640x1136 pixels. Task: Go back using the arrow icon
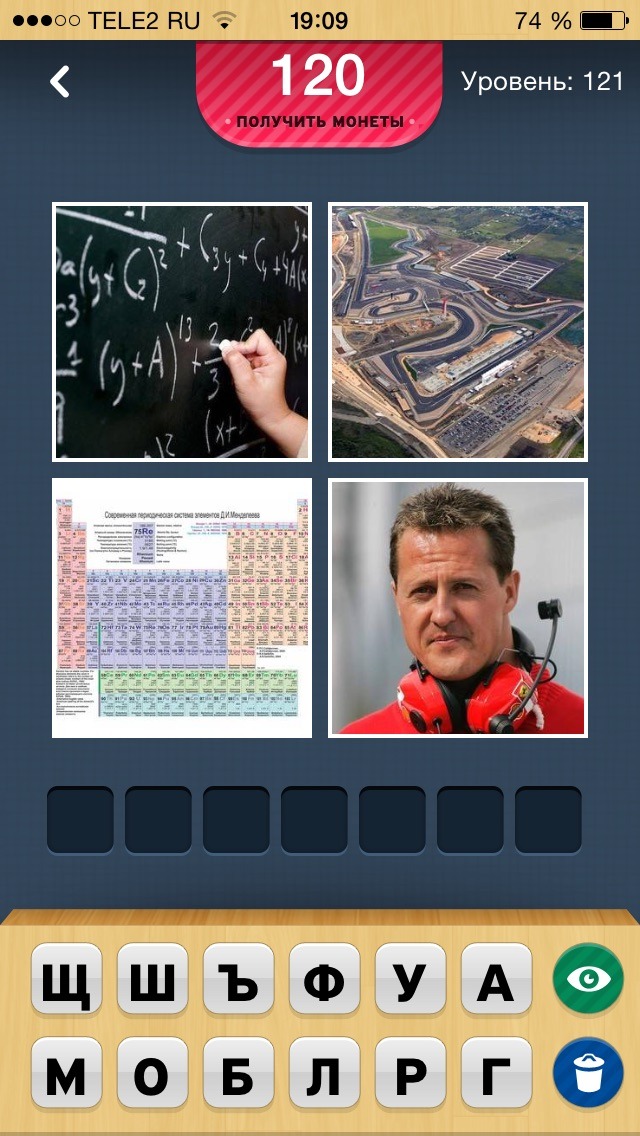click(60, 82)
